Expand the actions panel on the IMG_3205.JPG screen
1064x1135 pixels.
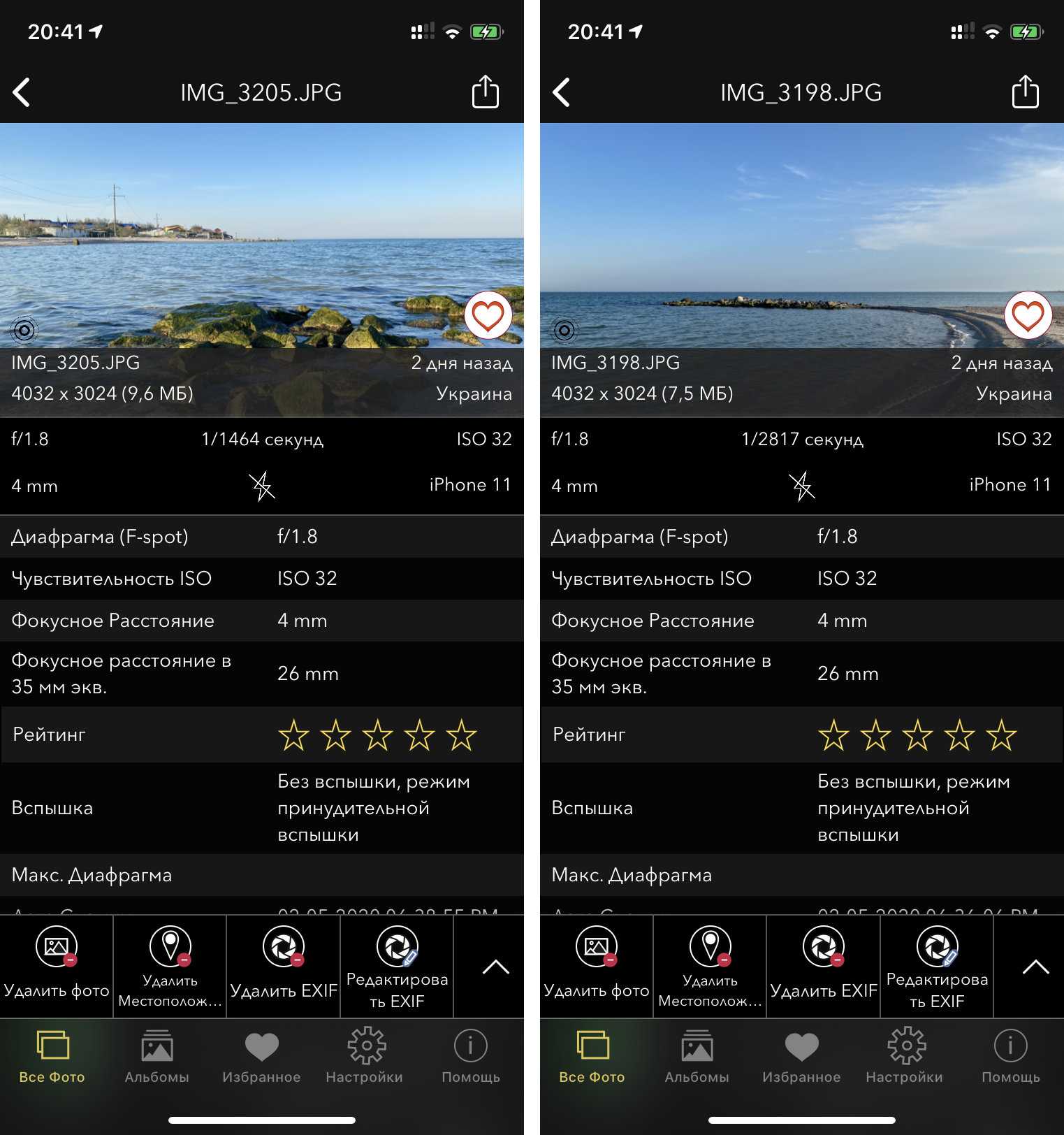point(495,967)
